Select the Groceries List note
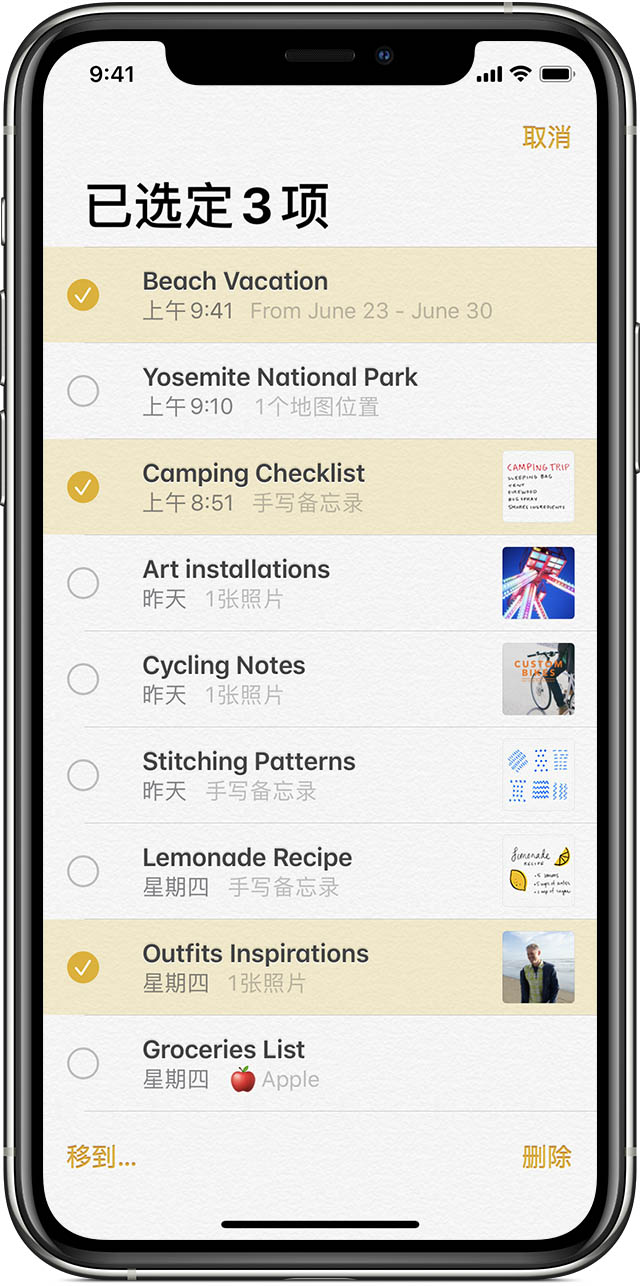640x1286 pixels. coord(83,1063)
